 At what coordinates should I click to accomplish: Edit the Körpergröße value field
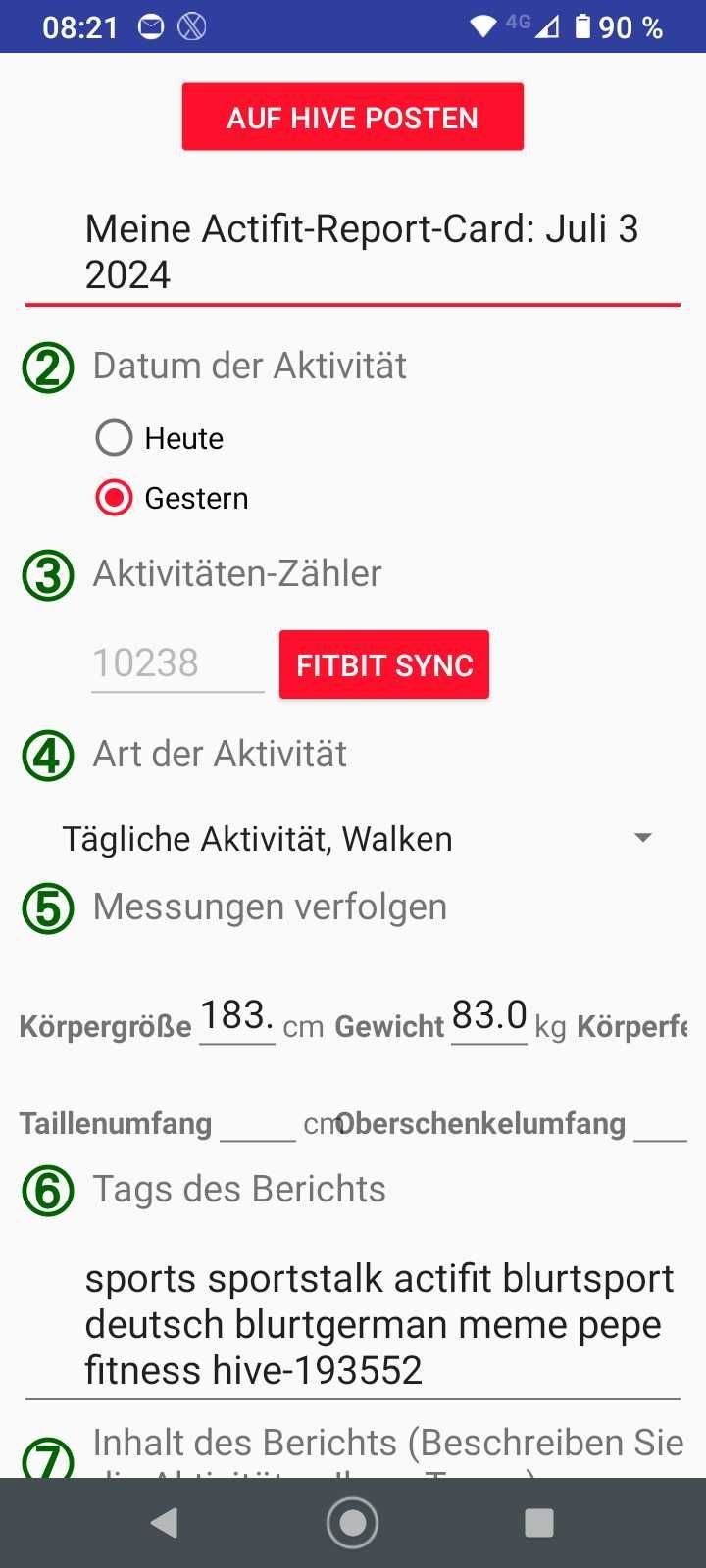point(237,1018)
